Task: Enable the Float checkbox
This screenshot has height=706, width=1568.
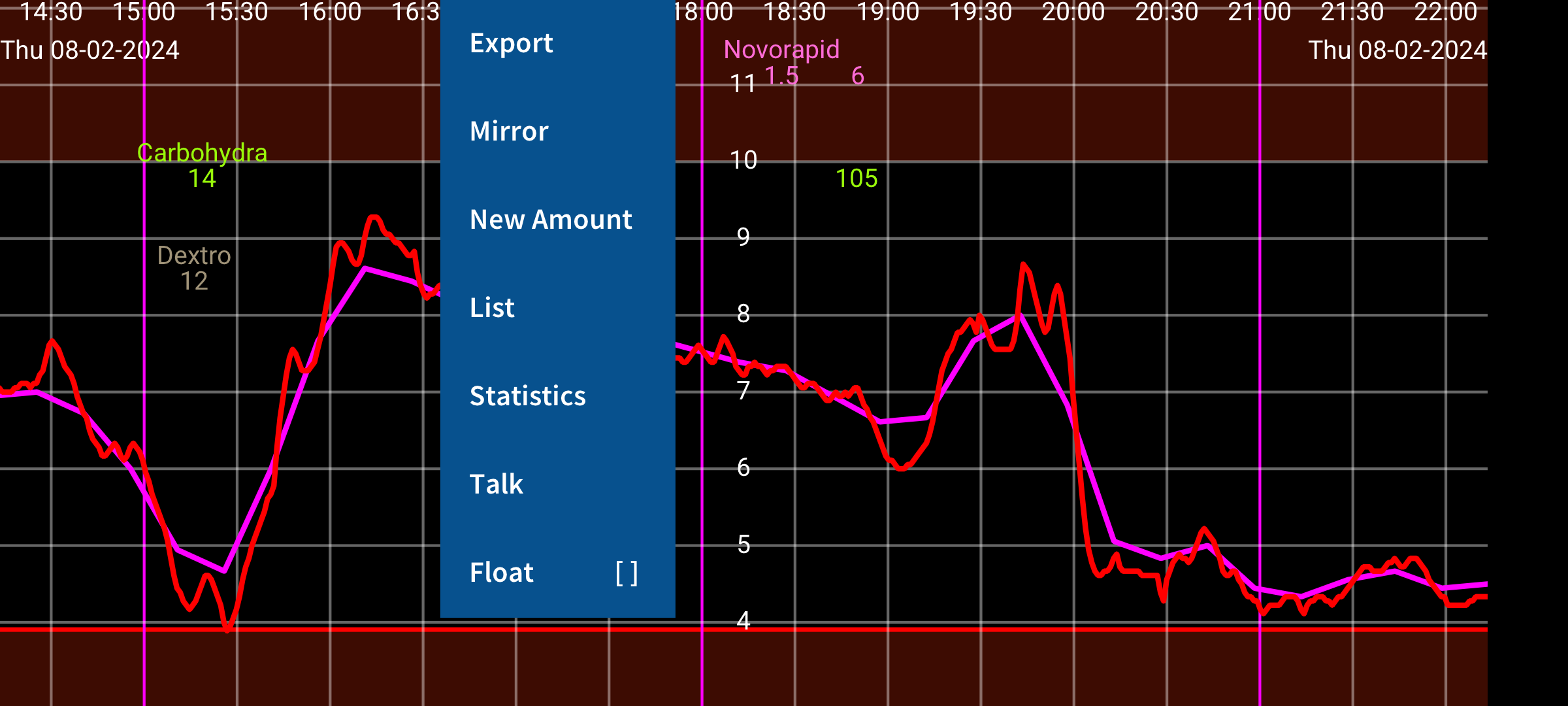Action: (x=626, y=573)
